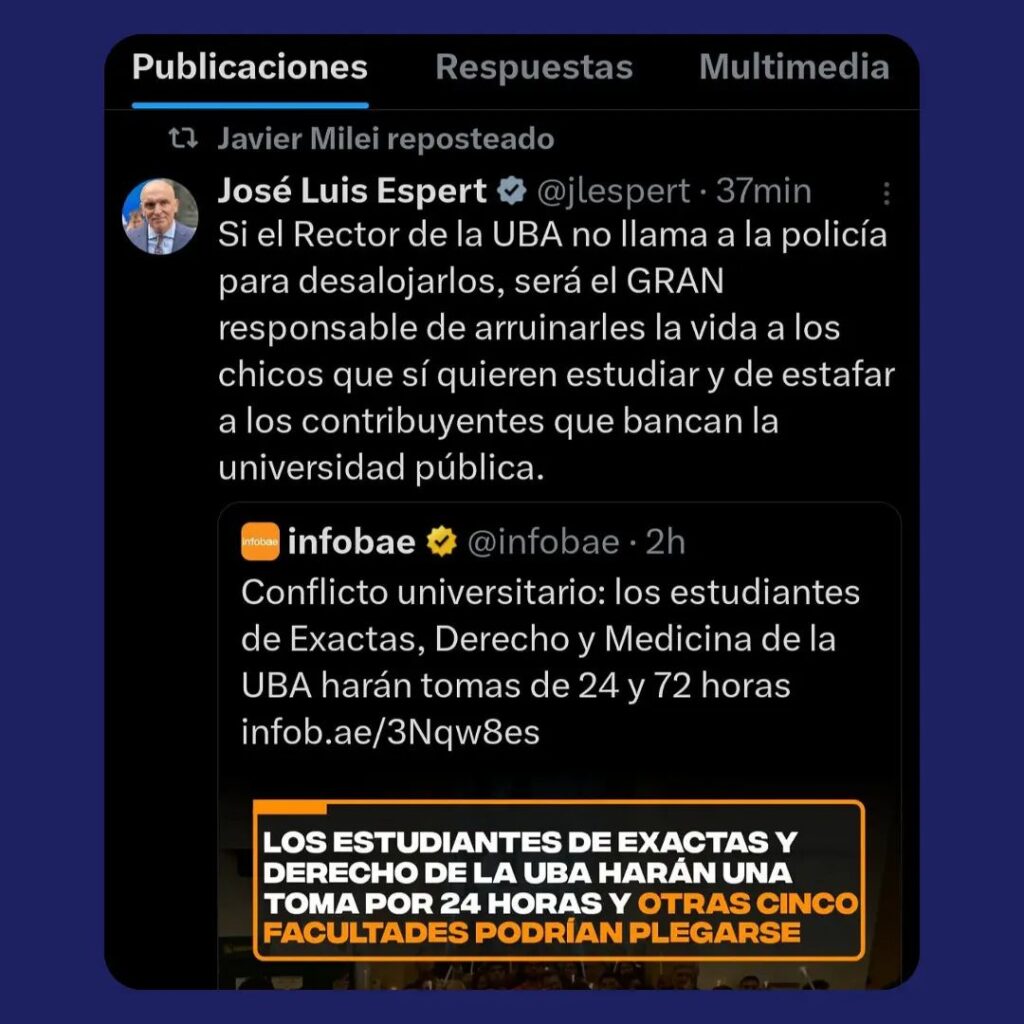Image resolution: width=1024 pixels, height=1024 pixels.
Task: Select the Publicaciones tab
Action: pos(250,67)
